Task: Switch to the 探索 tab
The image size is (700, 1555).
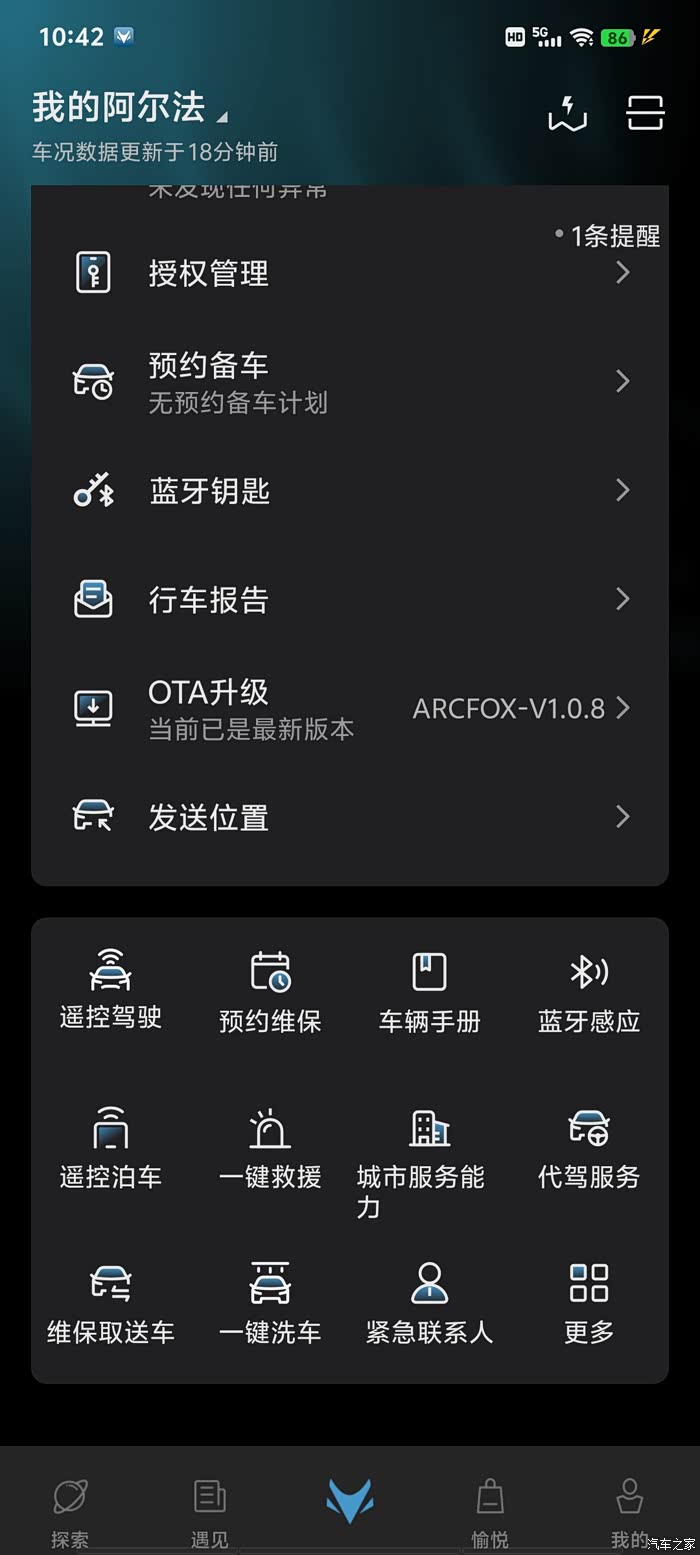Action: click(70, 1512)
